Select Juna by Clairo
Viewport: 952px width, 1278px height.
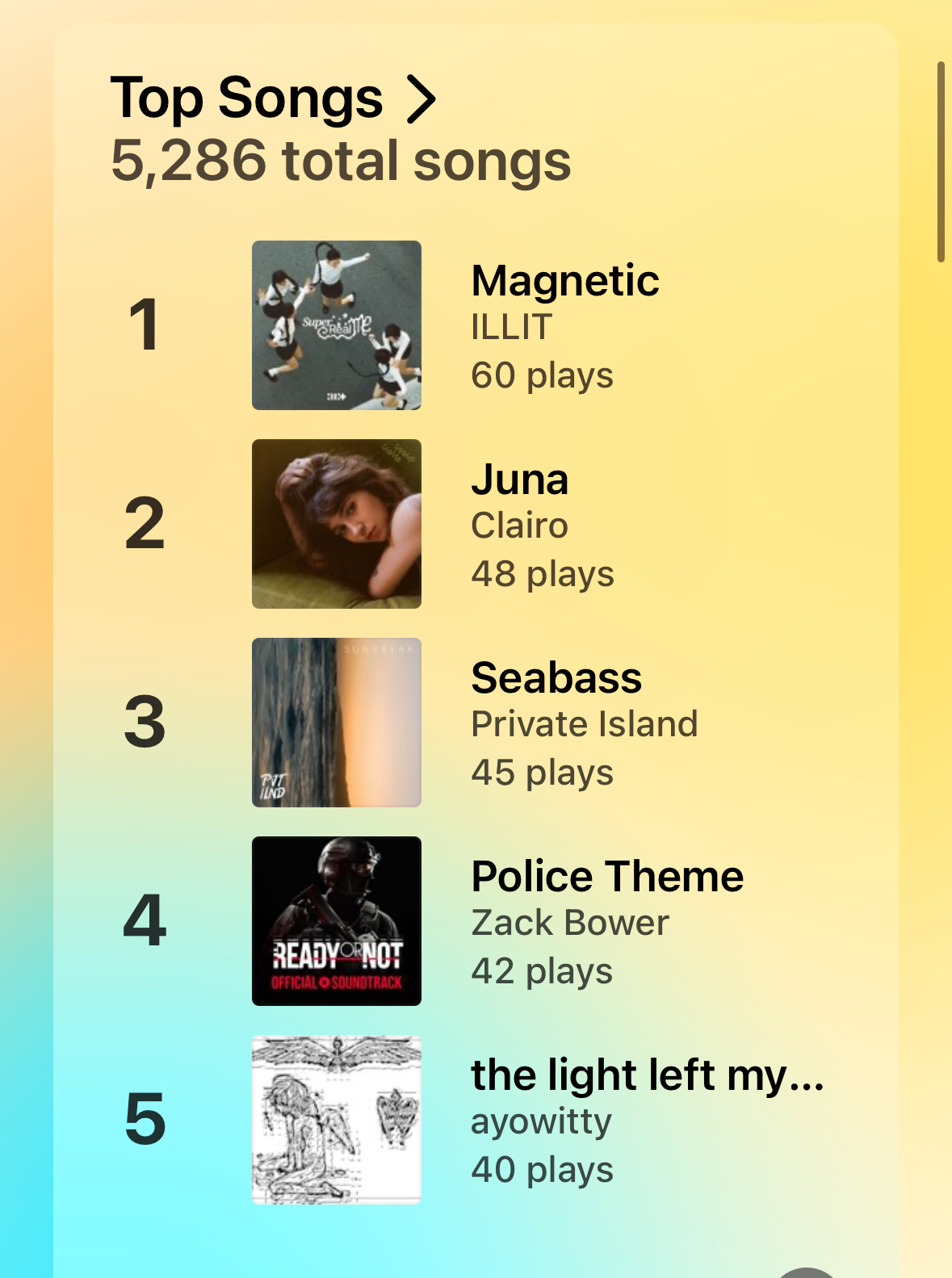[520, 480]
